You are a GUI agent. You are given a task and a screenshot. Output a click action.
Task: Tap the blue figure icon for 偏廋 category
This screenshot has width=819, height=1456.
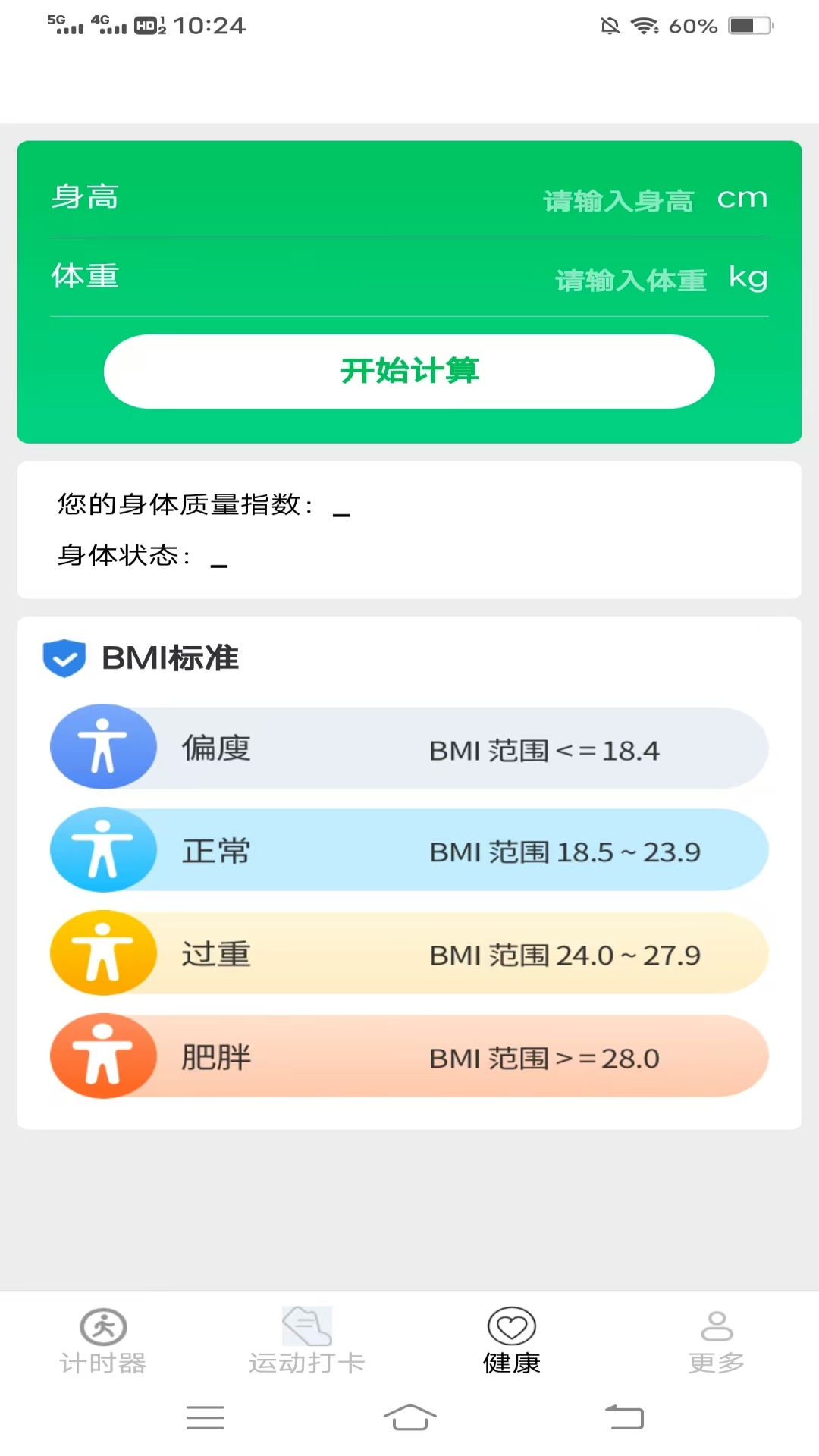coord(104,746)
